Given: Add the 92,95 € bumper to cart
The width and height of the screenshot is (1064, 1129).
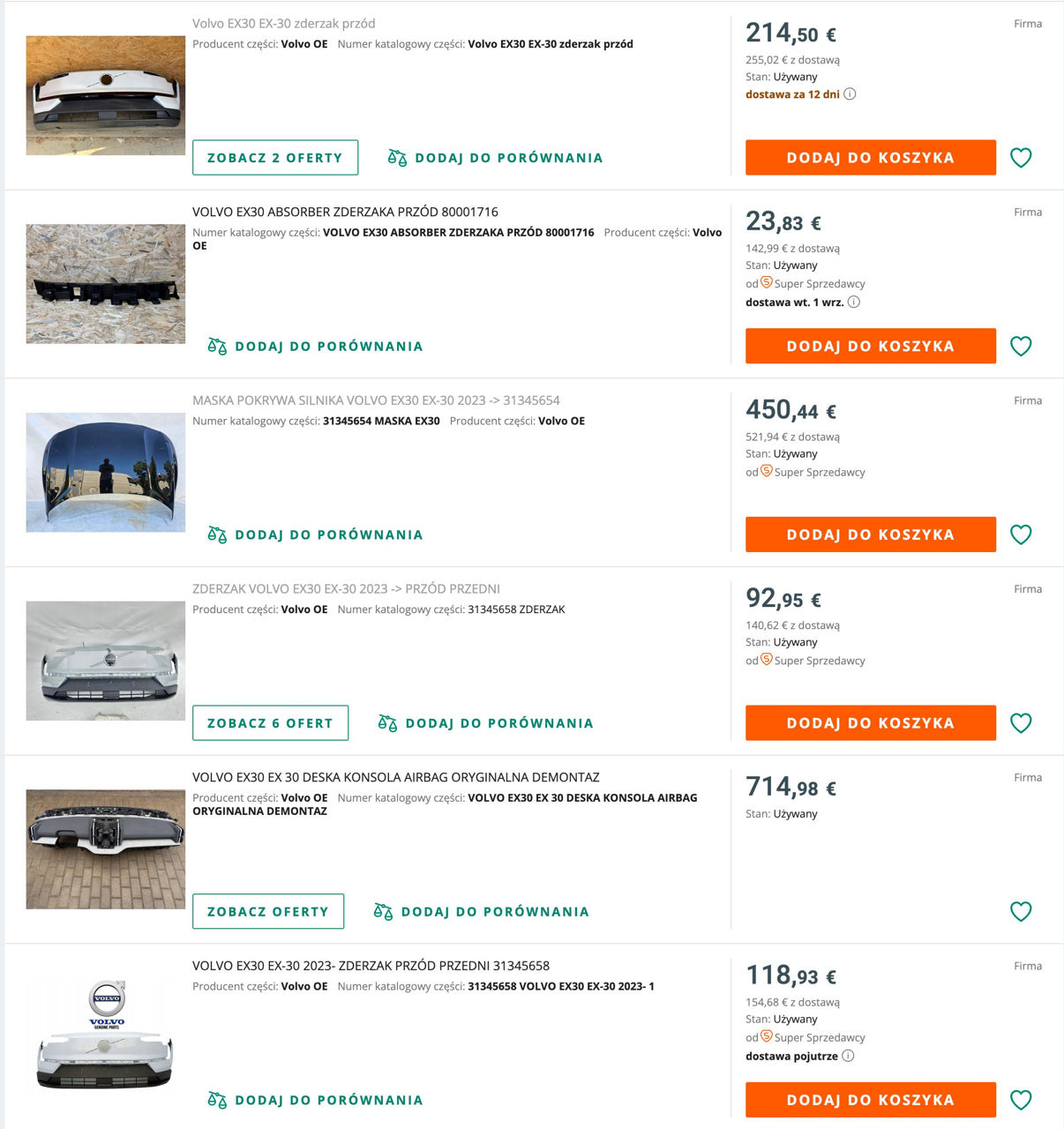Looking at the screenshot, I should (870, 723).
